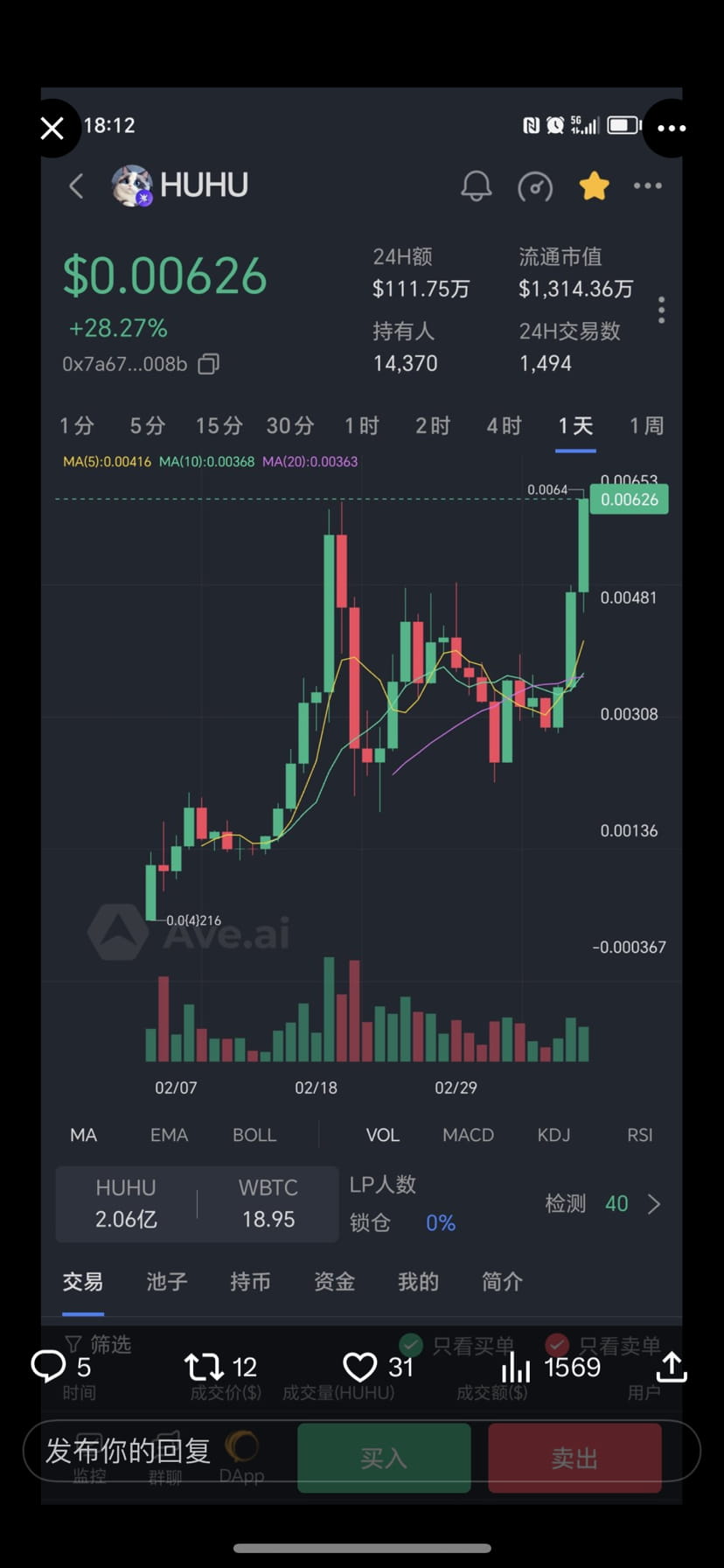724x1568 pixels.
Task: Switch to the 池子 pools tab
Action: pos(166,1282)
